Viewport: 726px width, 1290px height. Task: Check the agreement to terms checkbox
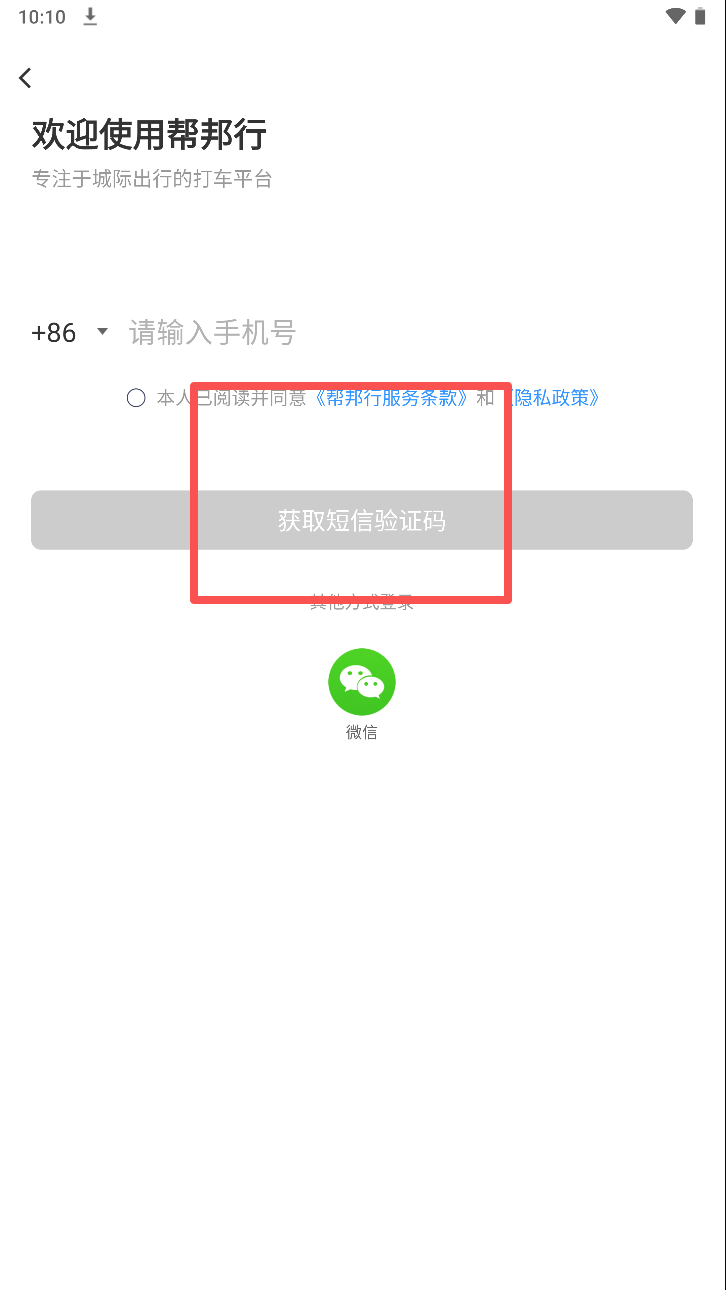coord(136,398)
